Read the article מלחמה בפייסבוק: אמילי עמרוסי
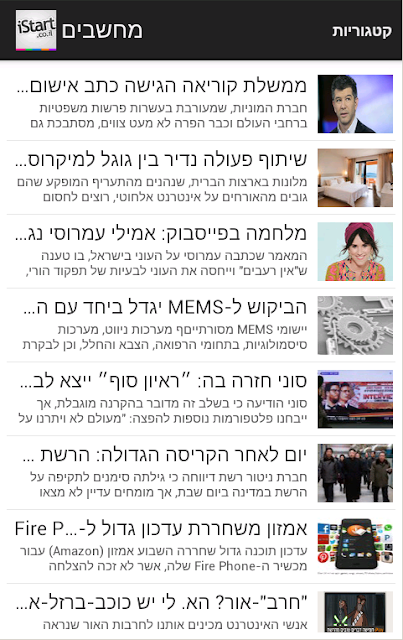Screen dimensions: 403x640 click(x=201, y=251)
